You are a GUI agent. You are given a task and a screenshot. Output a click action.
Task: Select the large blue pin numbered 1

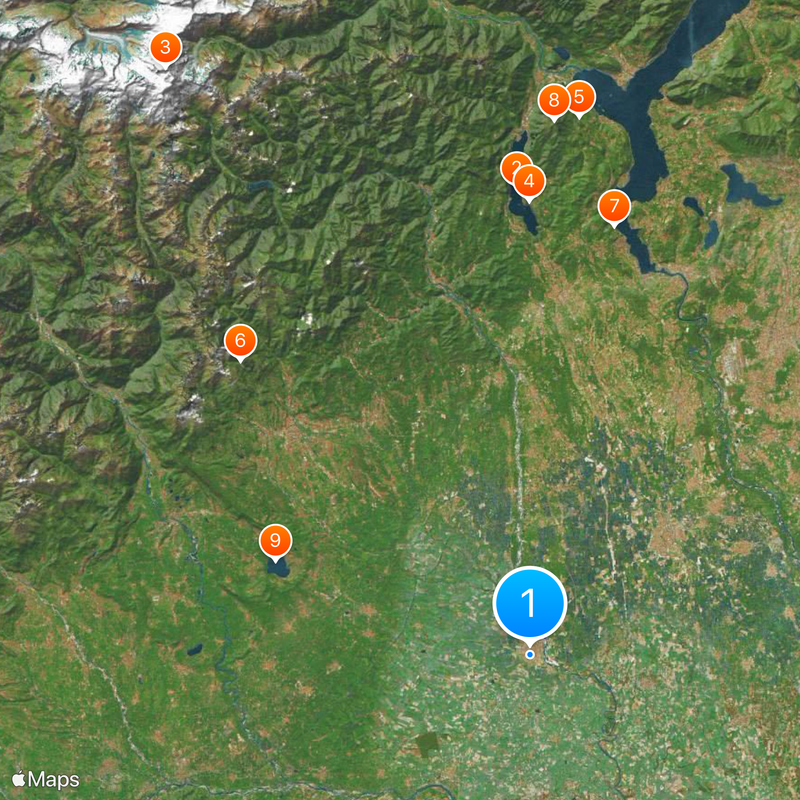point(530,603)
